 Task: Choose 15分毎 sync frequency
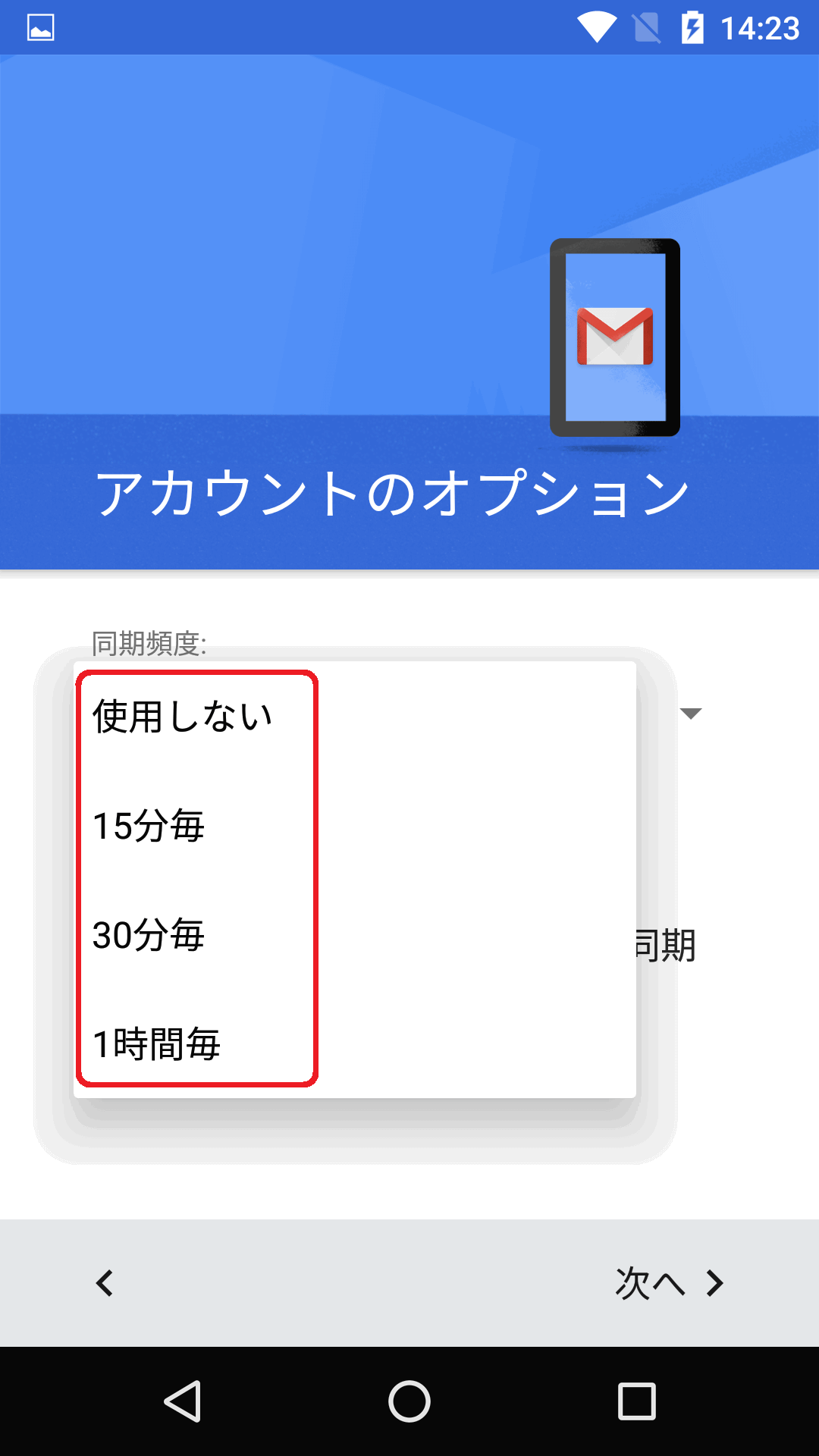click(x=354, y=825)
